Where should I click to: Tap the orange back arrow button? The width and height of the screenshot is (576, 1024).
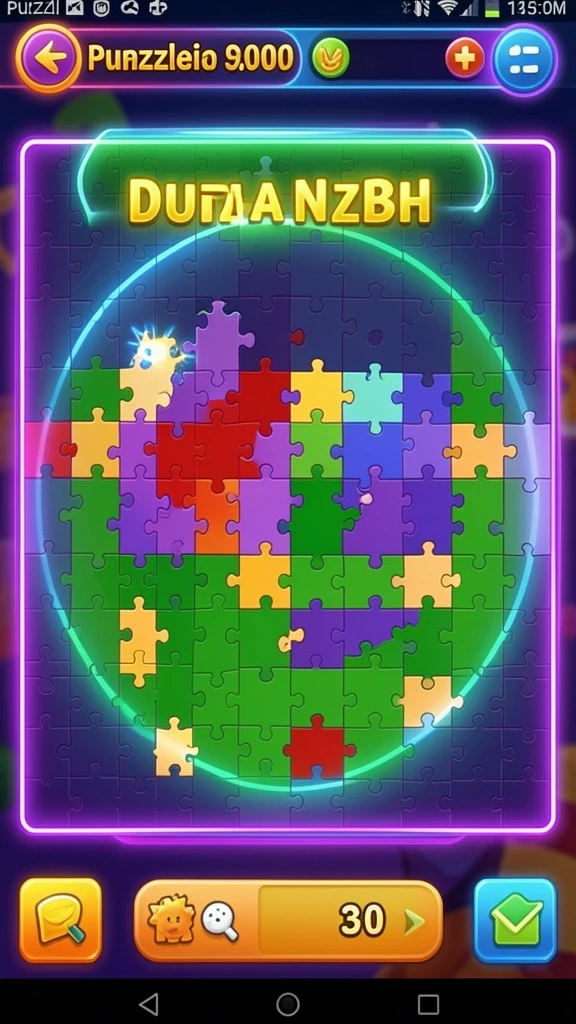click(49, 59)
